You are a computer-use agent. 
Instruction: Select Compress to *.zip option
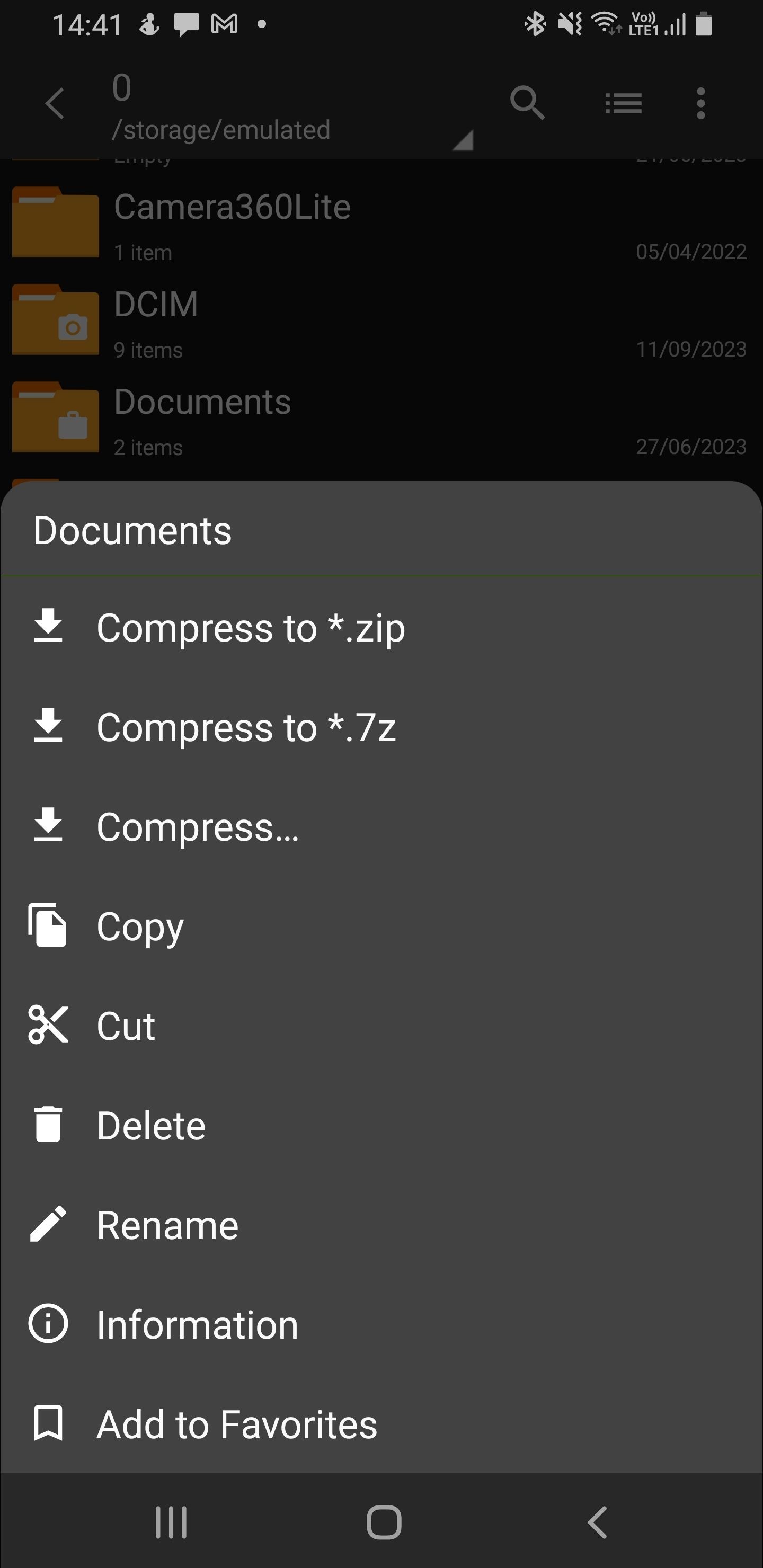coord(381,628)
